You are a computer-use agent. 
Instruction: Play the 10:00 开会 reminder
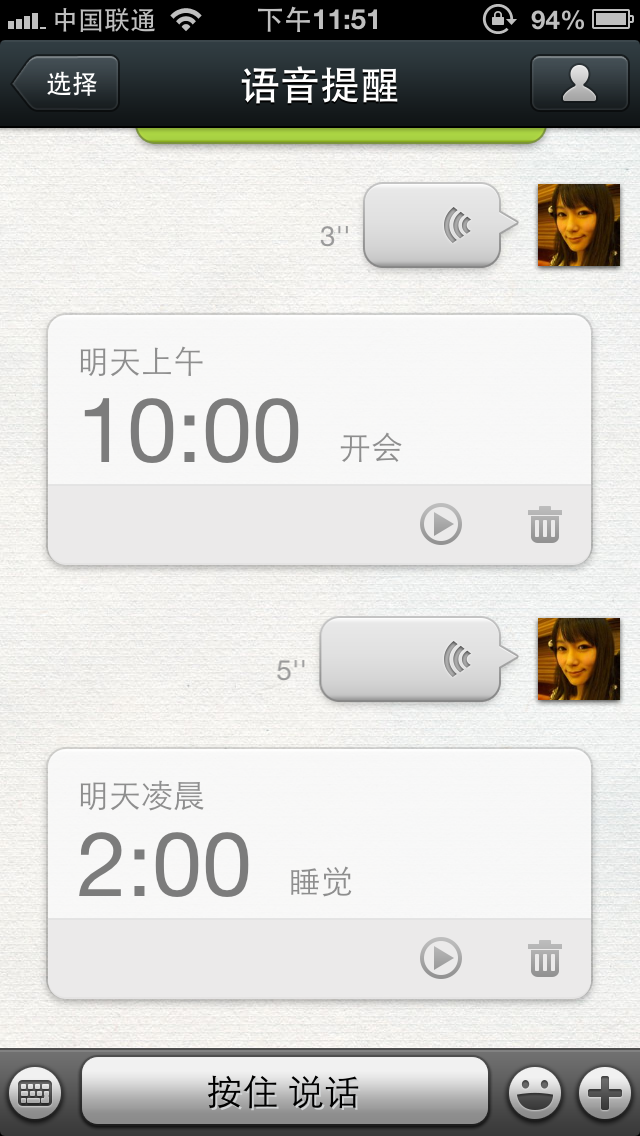pos(440,524)
